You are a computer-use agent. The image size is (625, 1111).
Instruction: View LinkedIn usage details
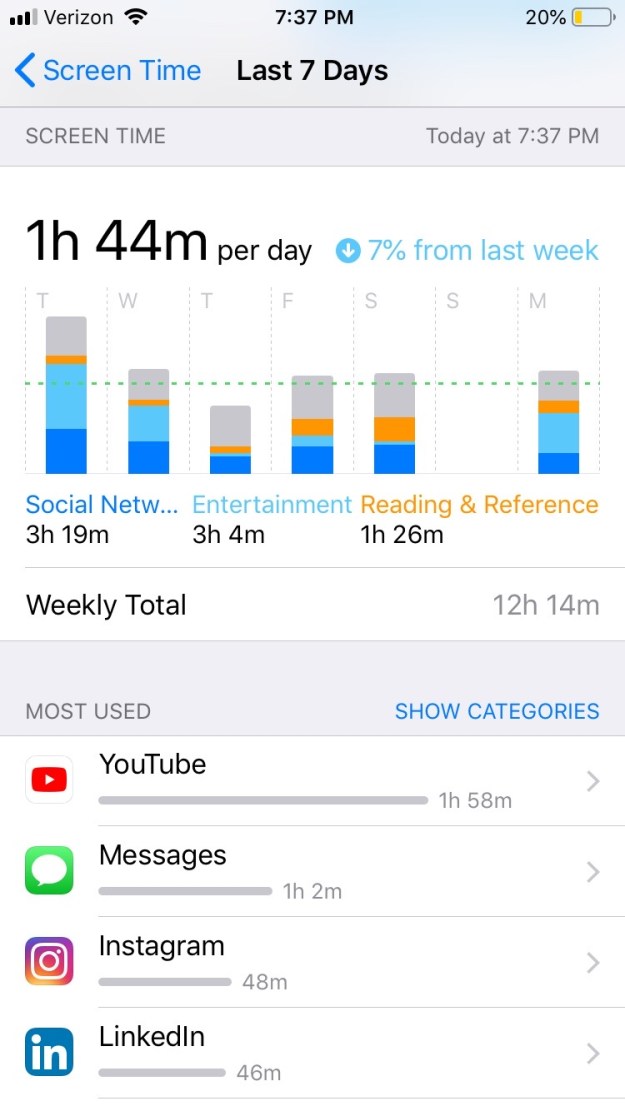click(312, 1053)
